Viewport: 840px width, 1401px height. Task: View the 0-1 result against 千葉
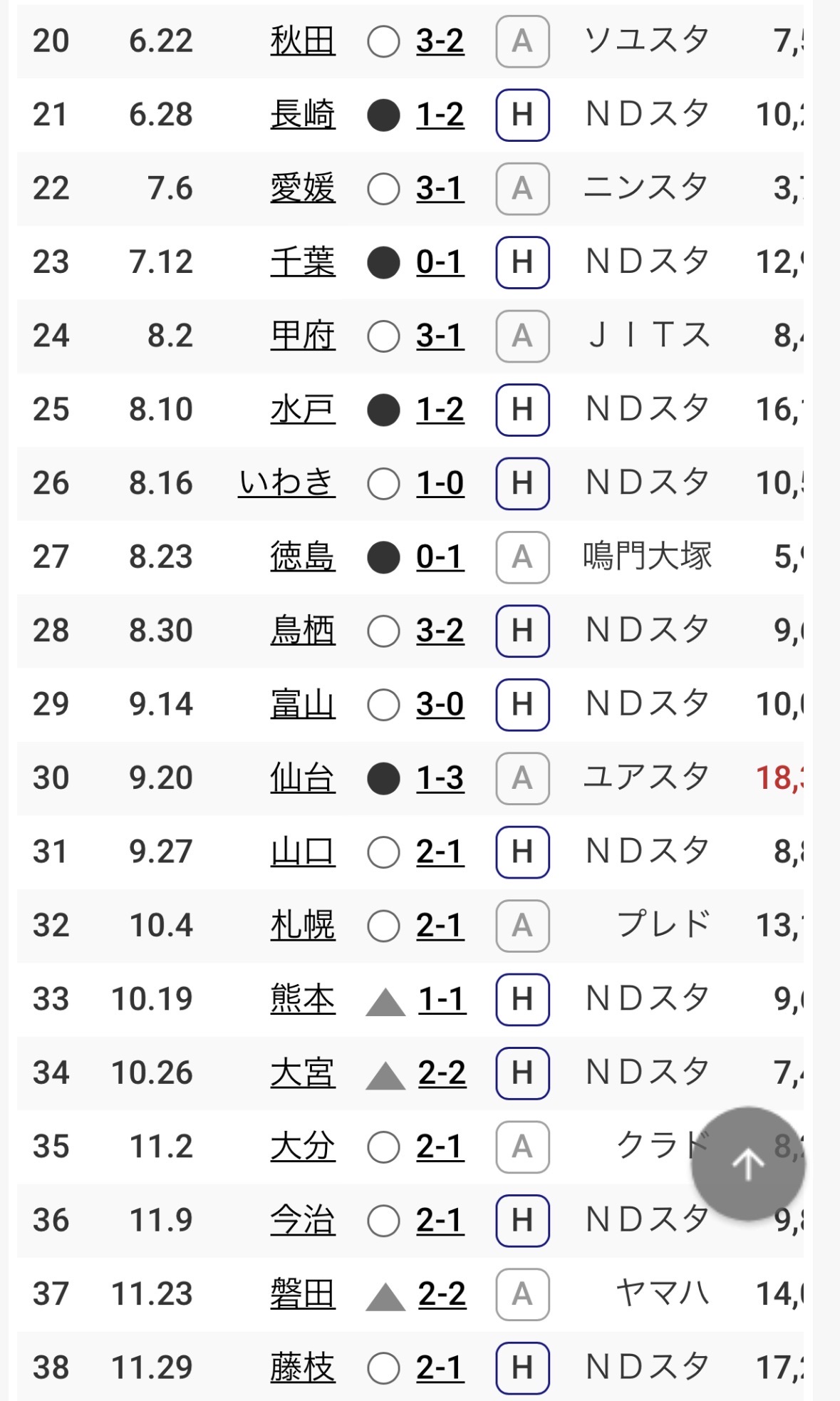point(440,262)
